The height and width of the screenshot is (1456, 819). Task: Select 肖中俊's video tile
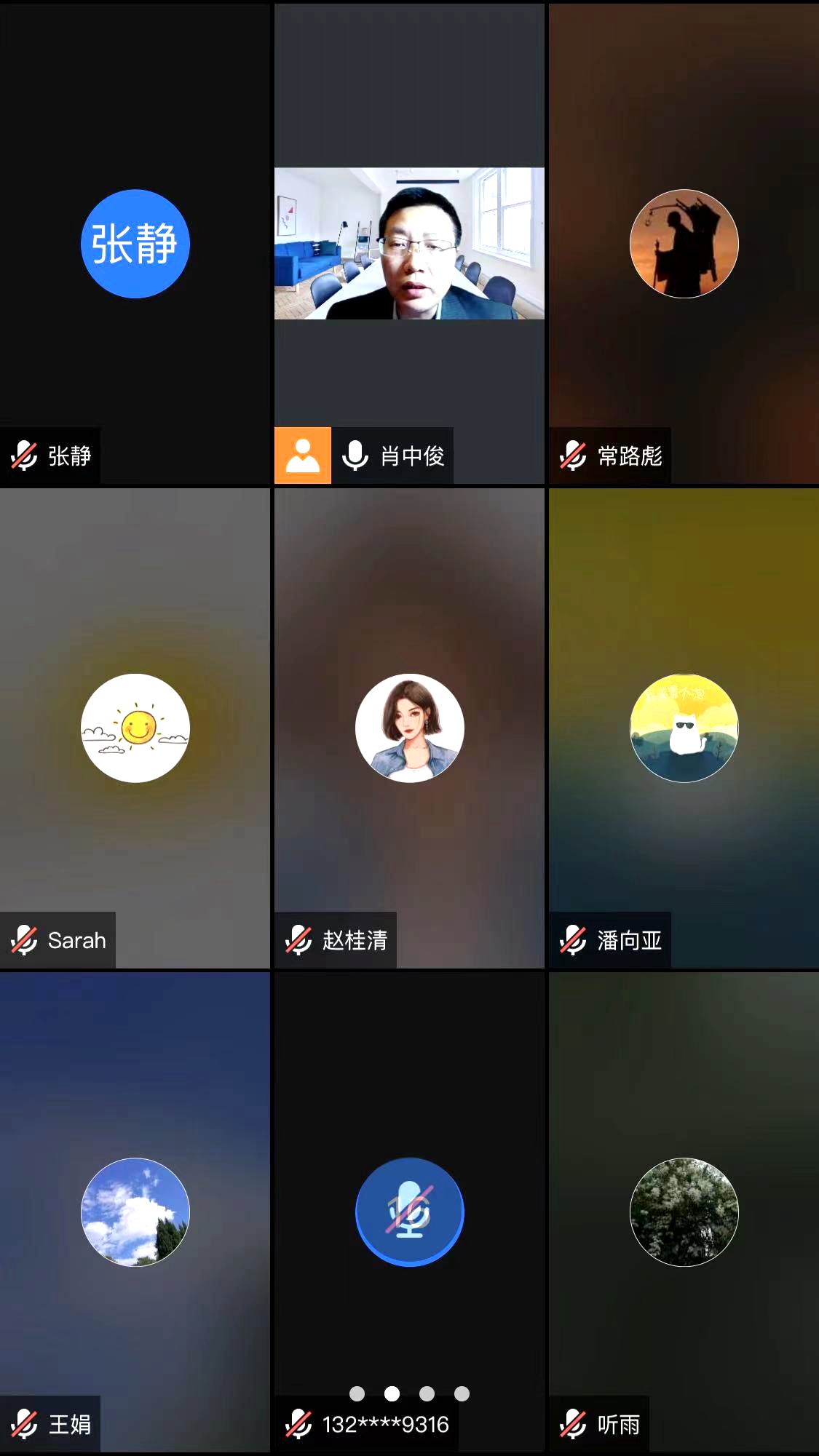pos(409,244)
